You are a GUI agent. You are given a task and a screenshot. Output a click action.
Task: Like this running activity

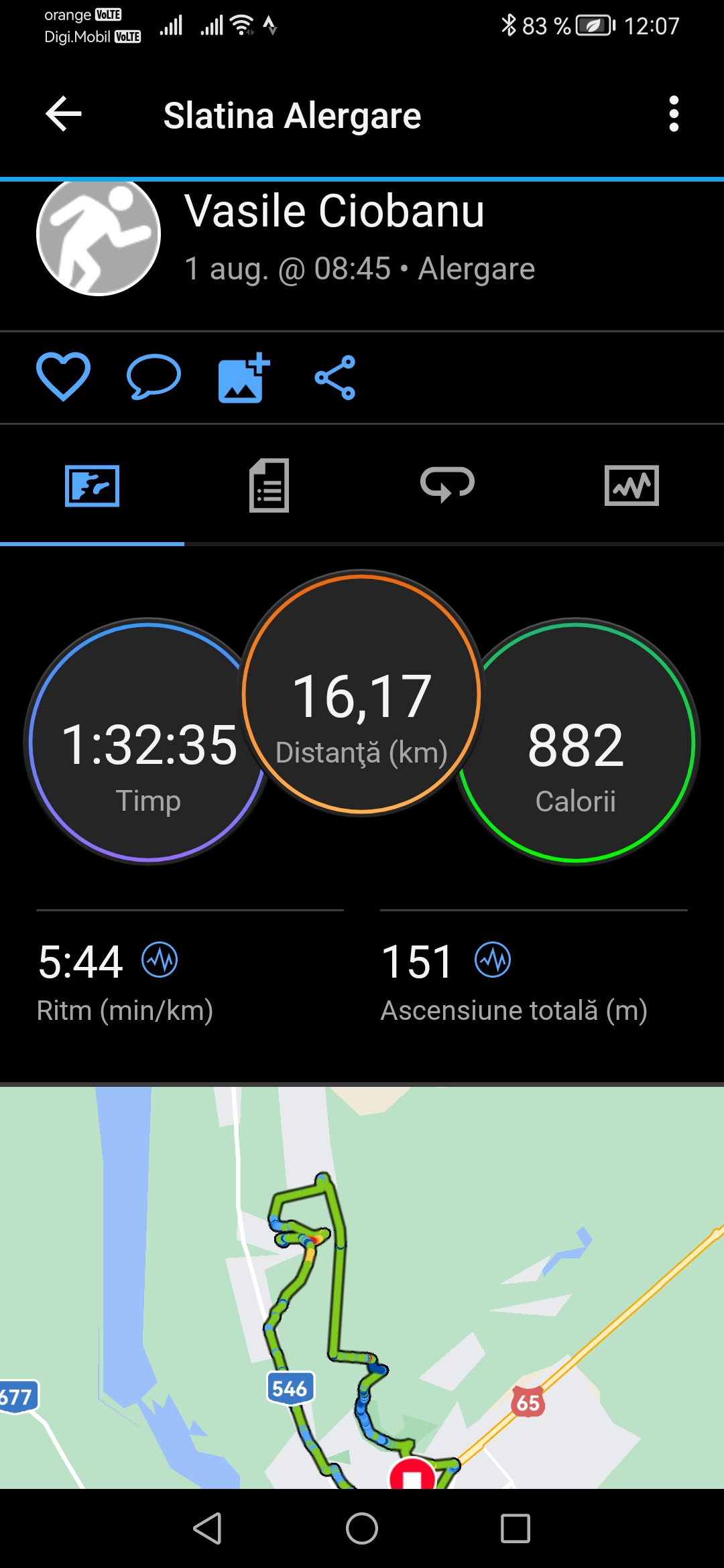[63, 377]
